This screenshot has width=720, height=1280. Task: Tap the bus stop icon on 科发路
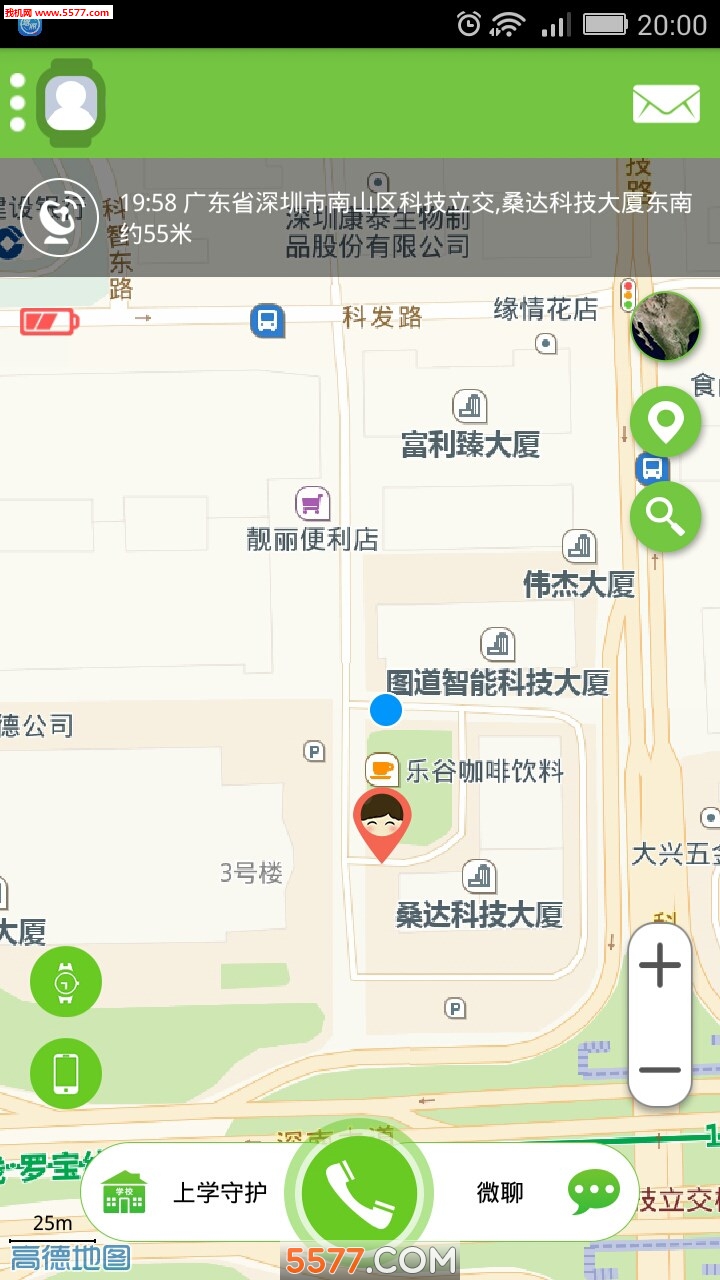pos(266,322)
